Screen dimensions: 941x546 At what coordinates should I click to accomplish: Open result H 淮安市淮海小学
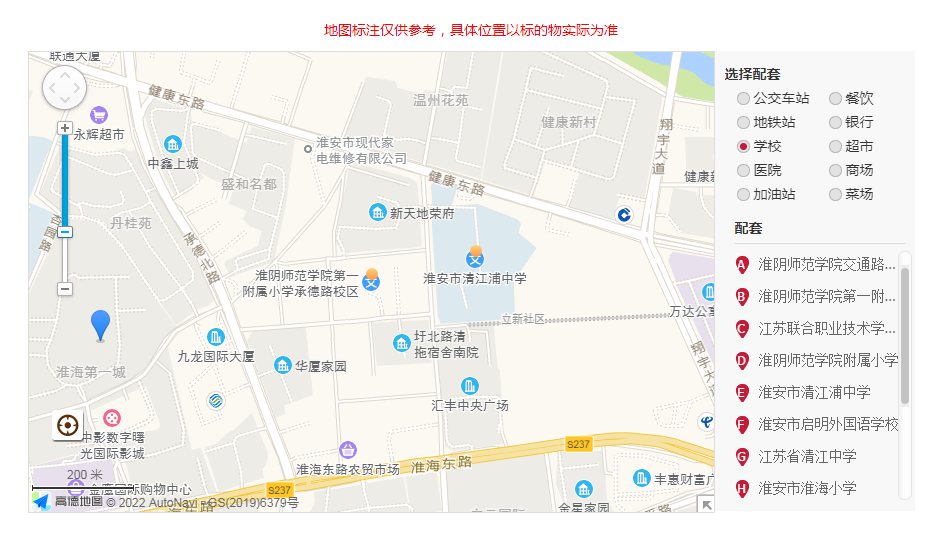pos(806,489)
